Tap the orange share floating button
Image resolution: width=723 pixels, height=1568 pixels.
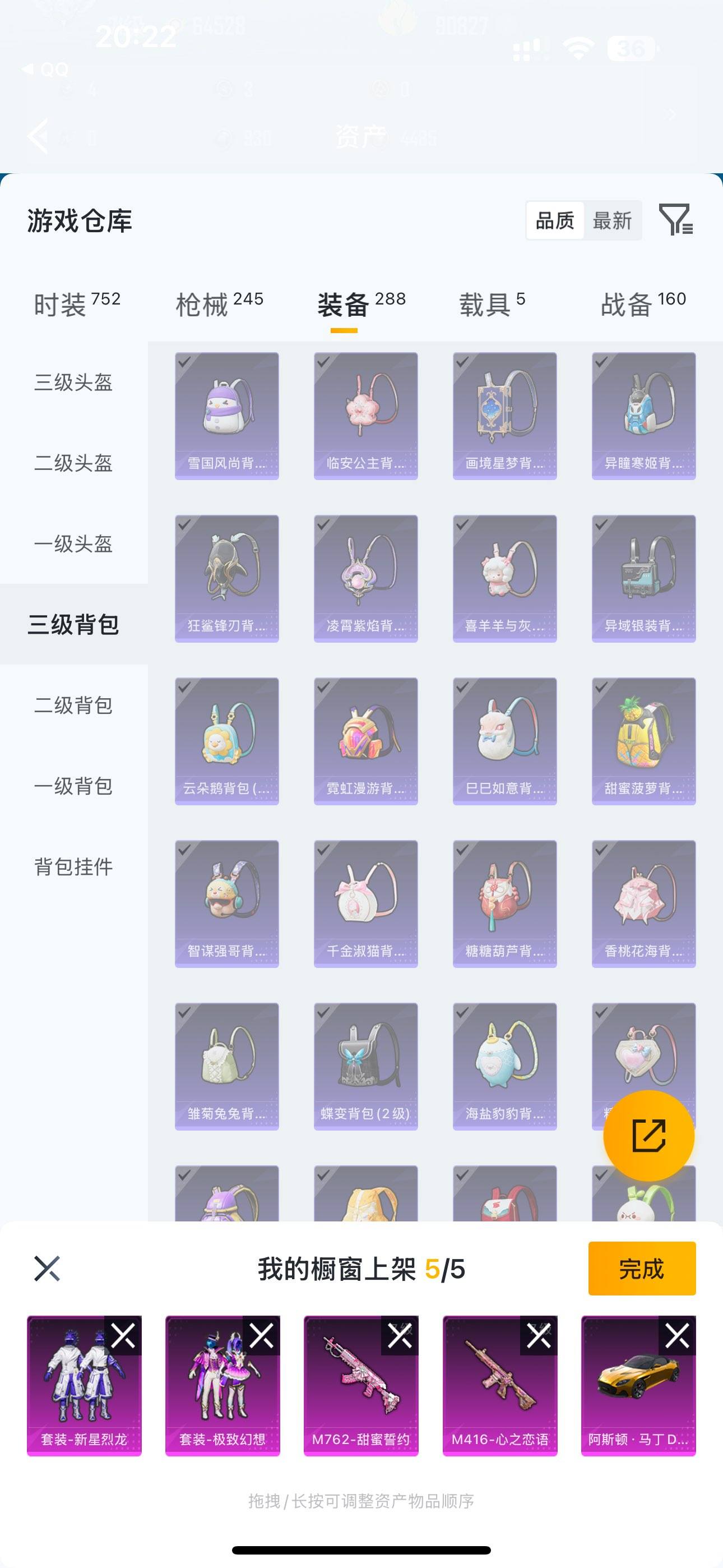[648, 1135]
